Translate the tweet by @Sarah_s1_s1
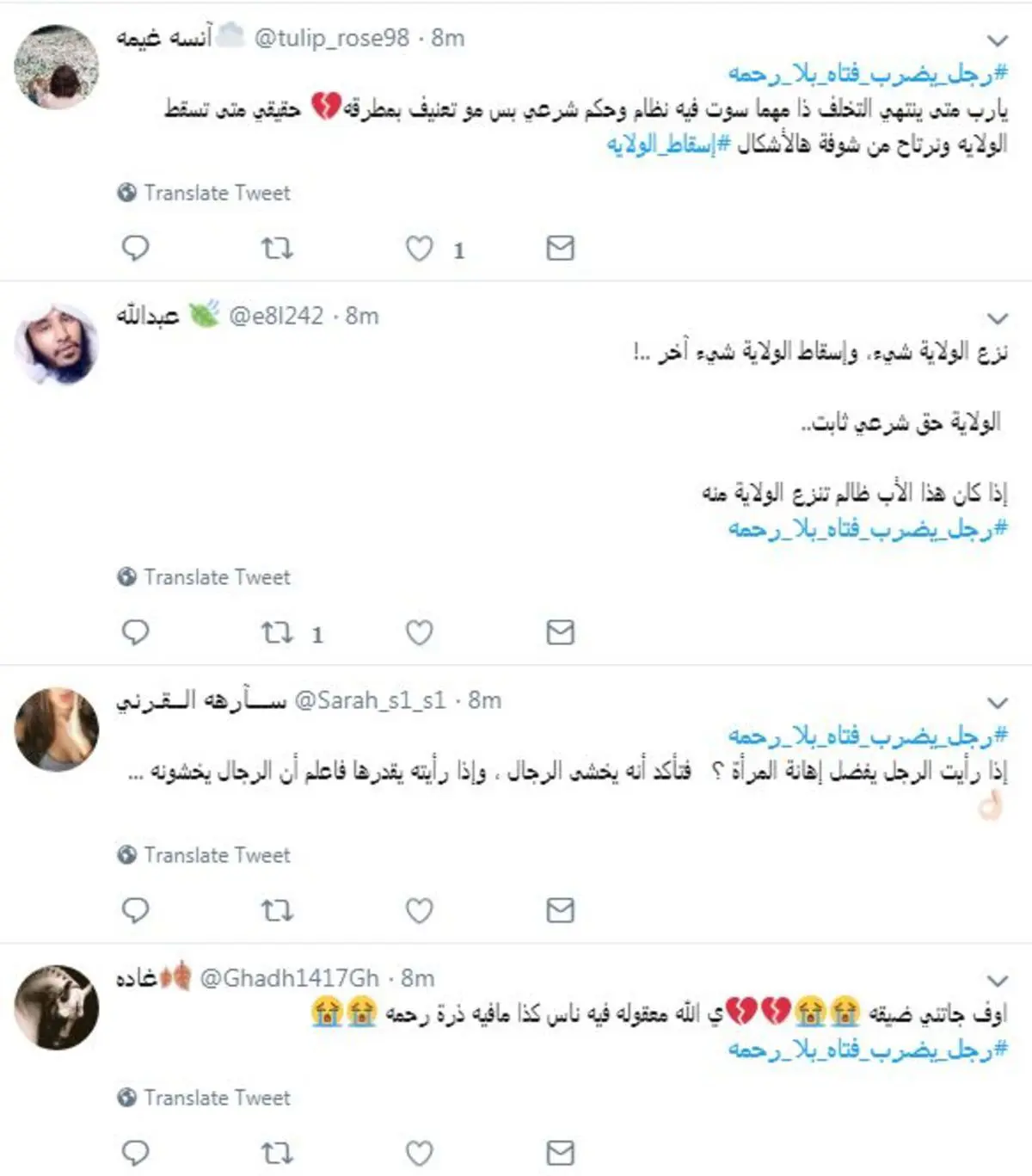Screen dimensions: 1032x1176 [217, 855]
